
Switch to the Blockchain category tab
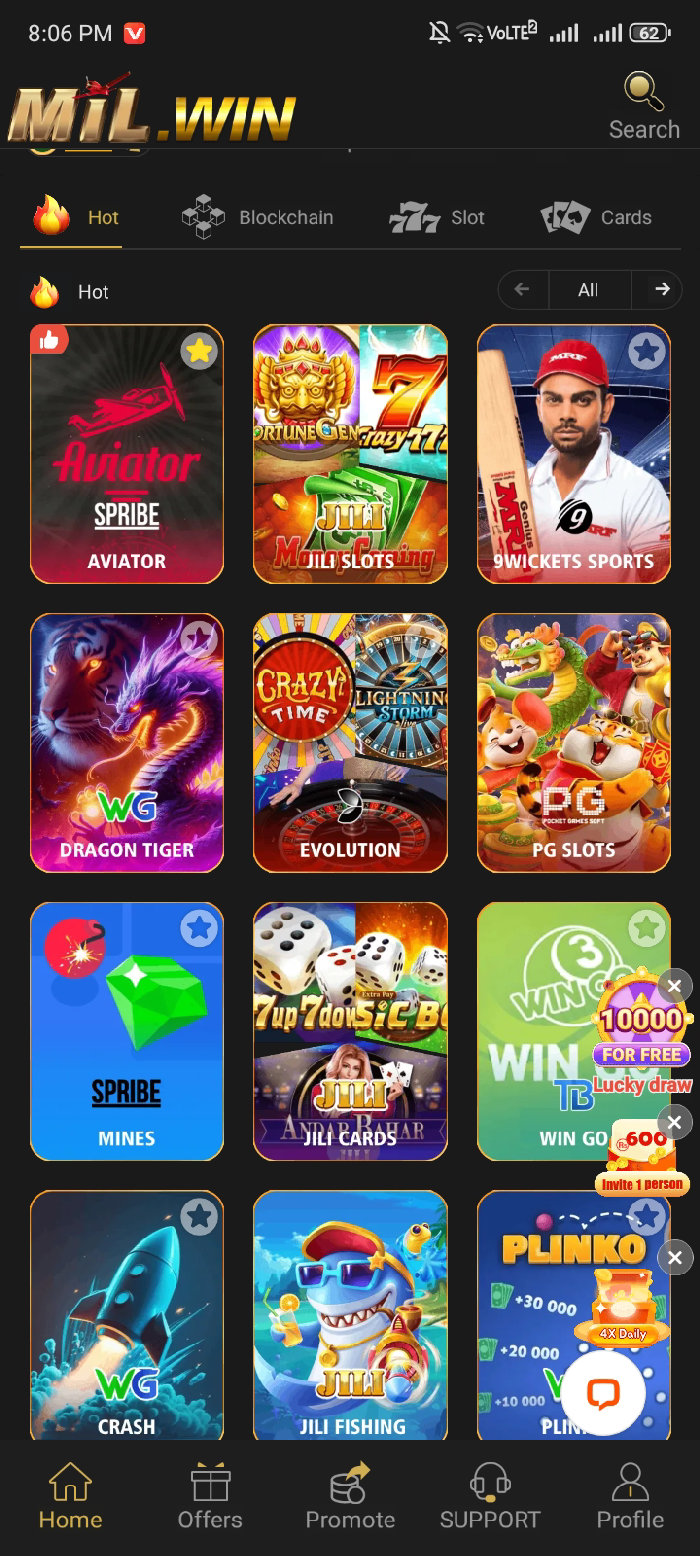(x=258, y=217)
